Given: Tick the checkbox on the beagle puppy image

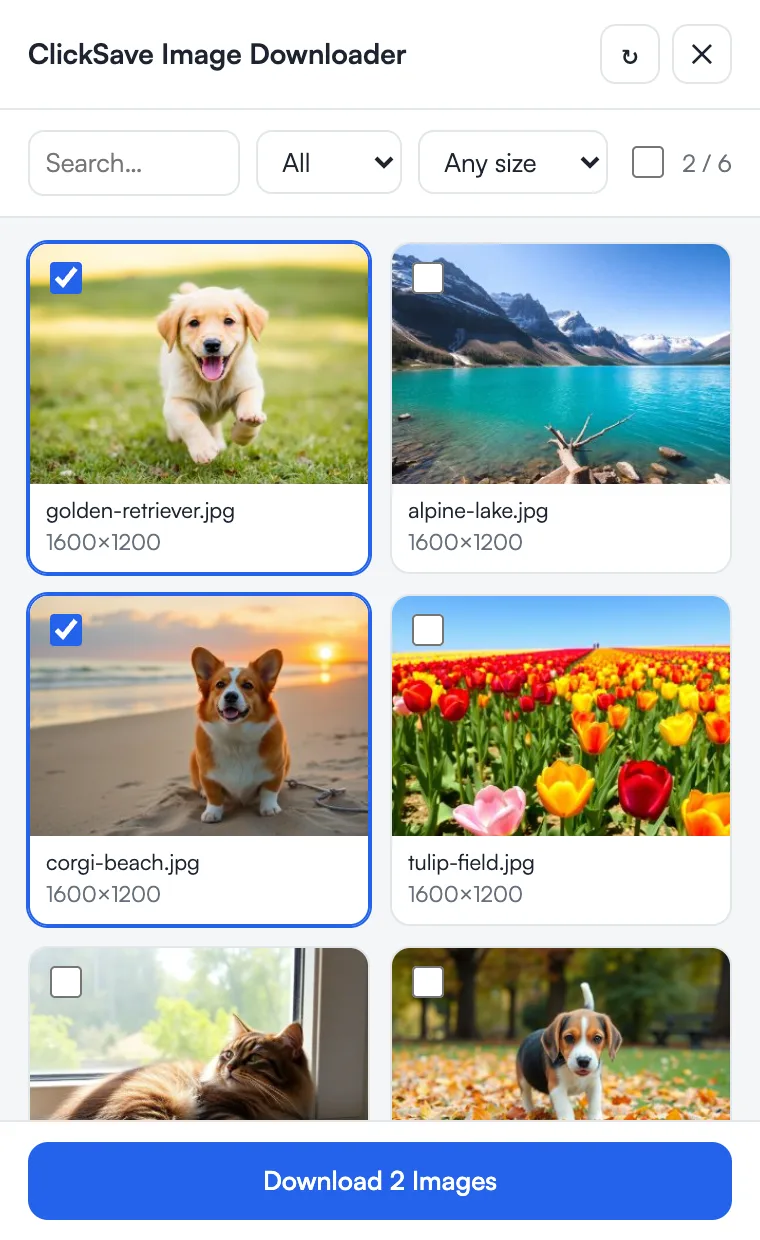Looking at the screenshot, I should [428, 982].
